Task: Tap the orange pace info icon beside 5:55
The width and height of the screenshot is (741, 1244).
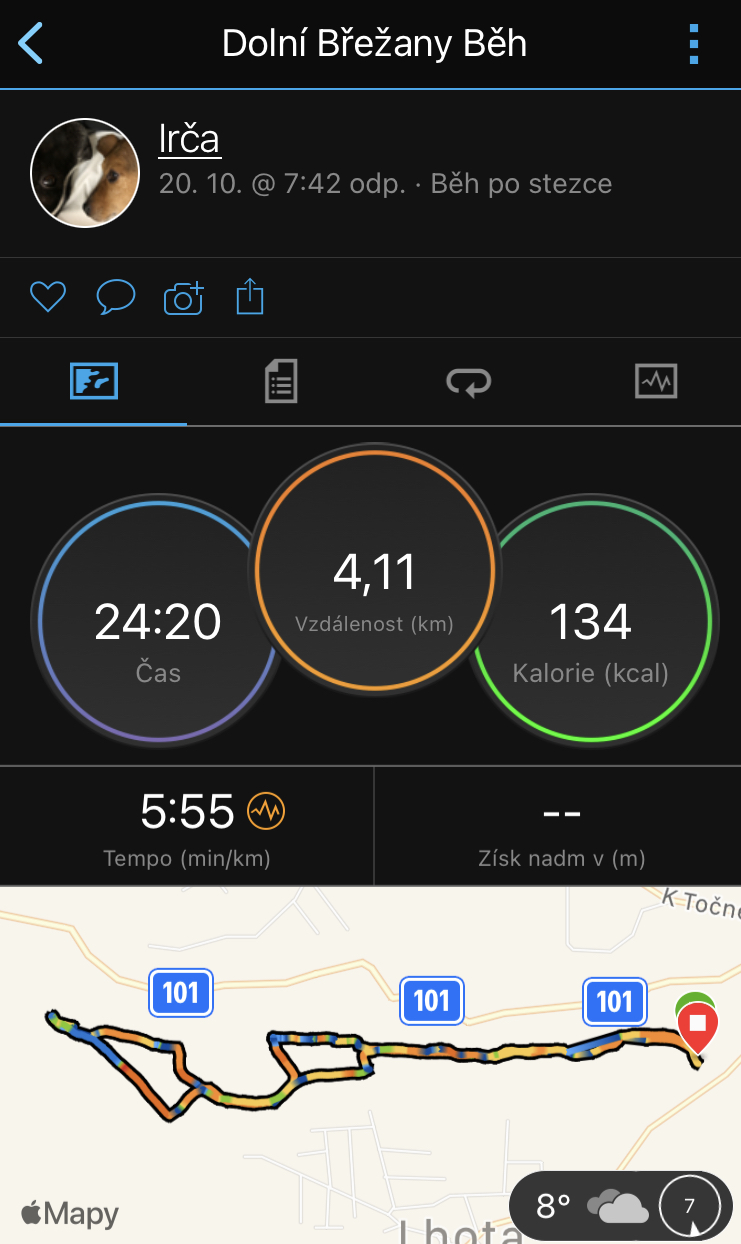Action: [x=266, y=811]
